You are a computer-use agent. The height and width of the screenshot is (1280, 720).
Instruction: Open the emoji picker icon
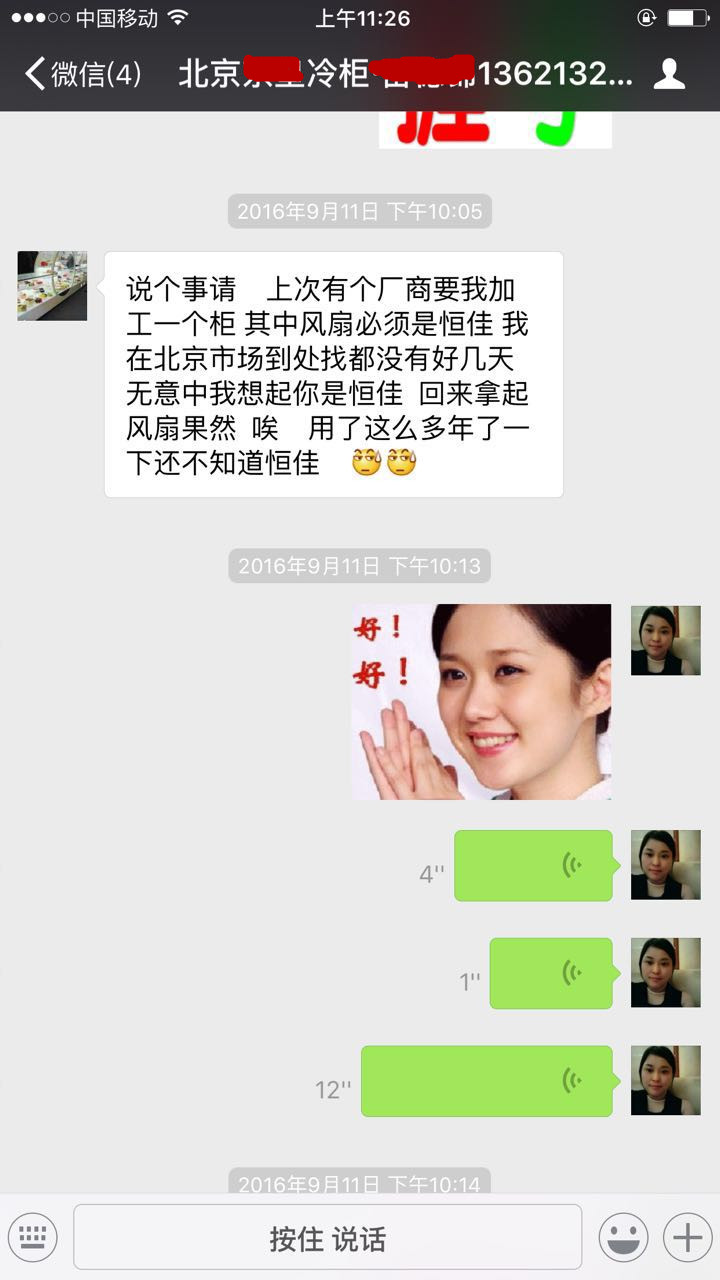click(x=622, y=1237)
